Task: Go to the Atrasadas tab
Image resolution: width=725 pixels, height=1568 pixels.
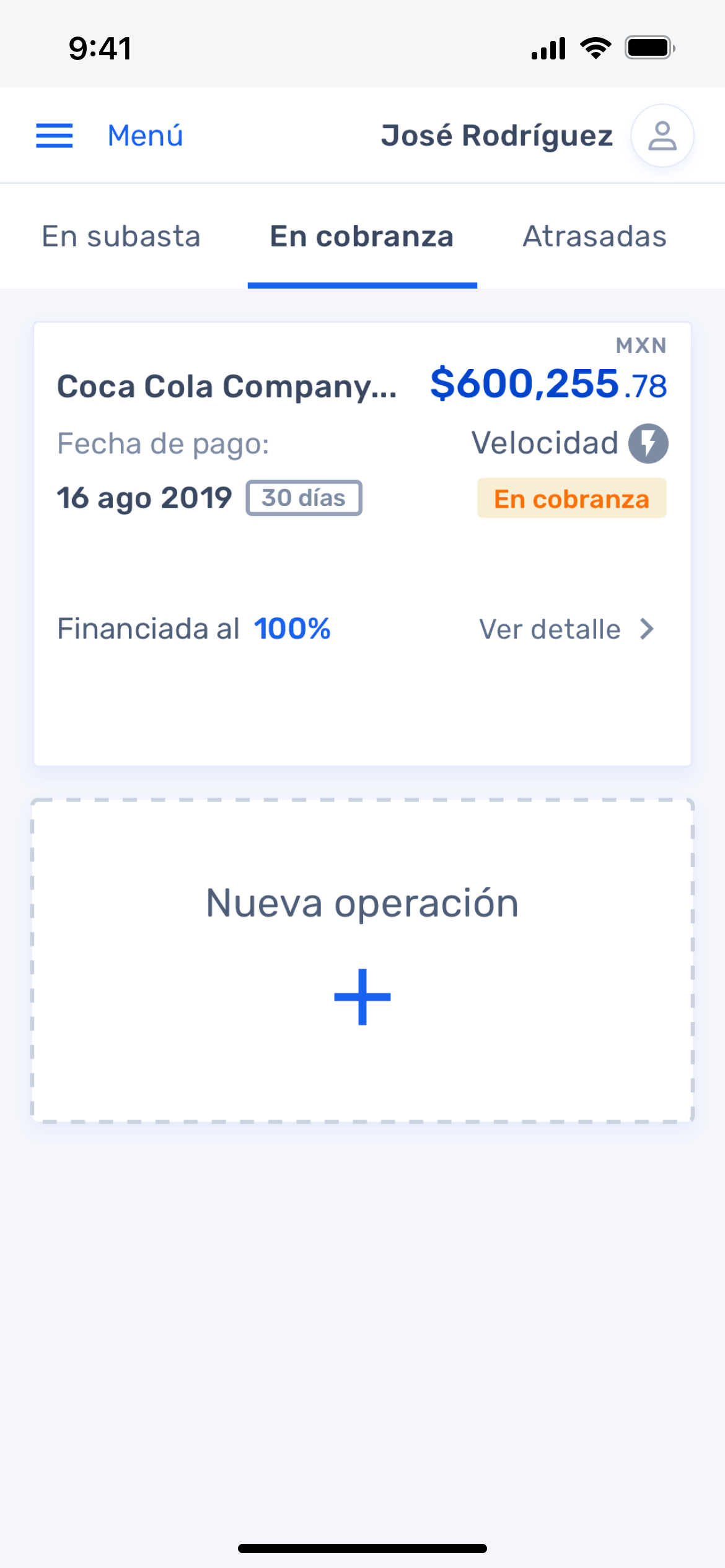Action: click(594, 237)
